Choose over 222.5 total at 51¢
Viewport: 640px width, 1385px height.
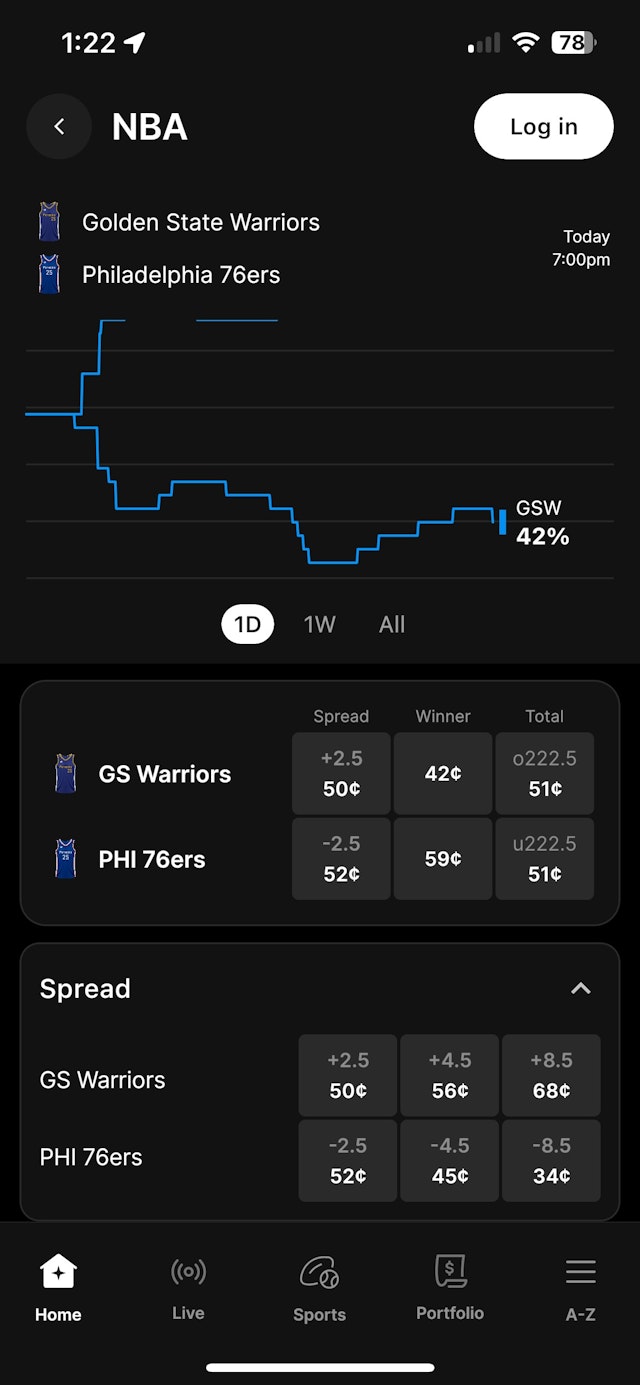point(545,773)
